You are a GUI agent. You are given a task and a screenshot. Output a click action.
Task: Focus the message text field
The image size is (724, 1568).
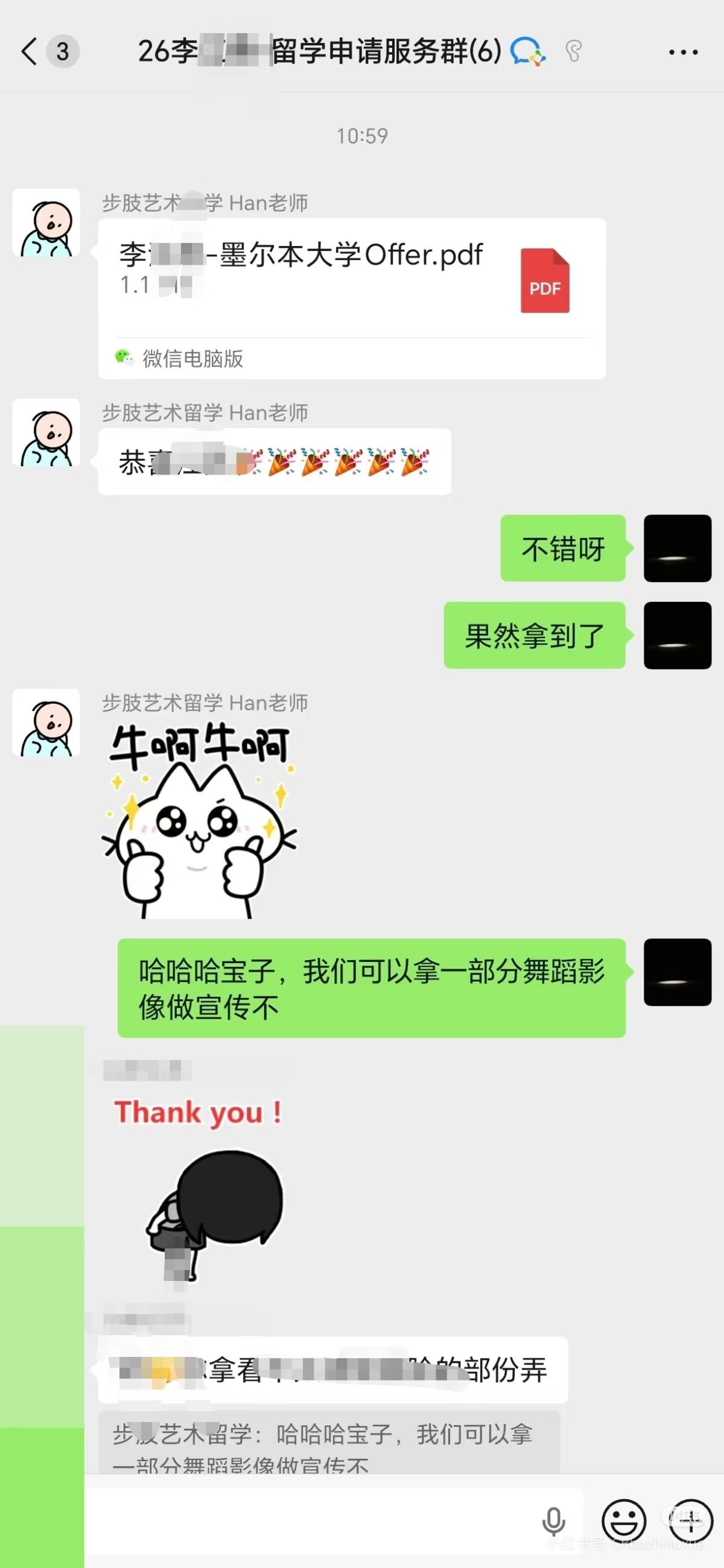(311, 1522)
